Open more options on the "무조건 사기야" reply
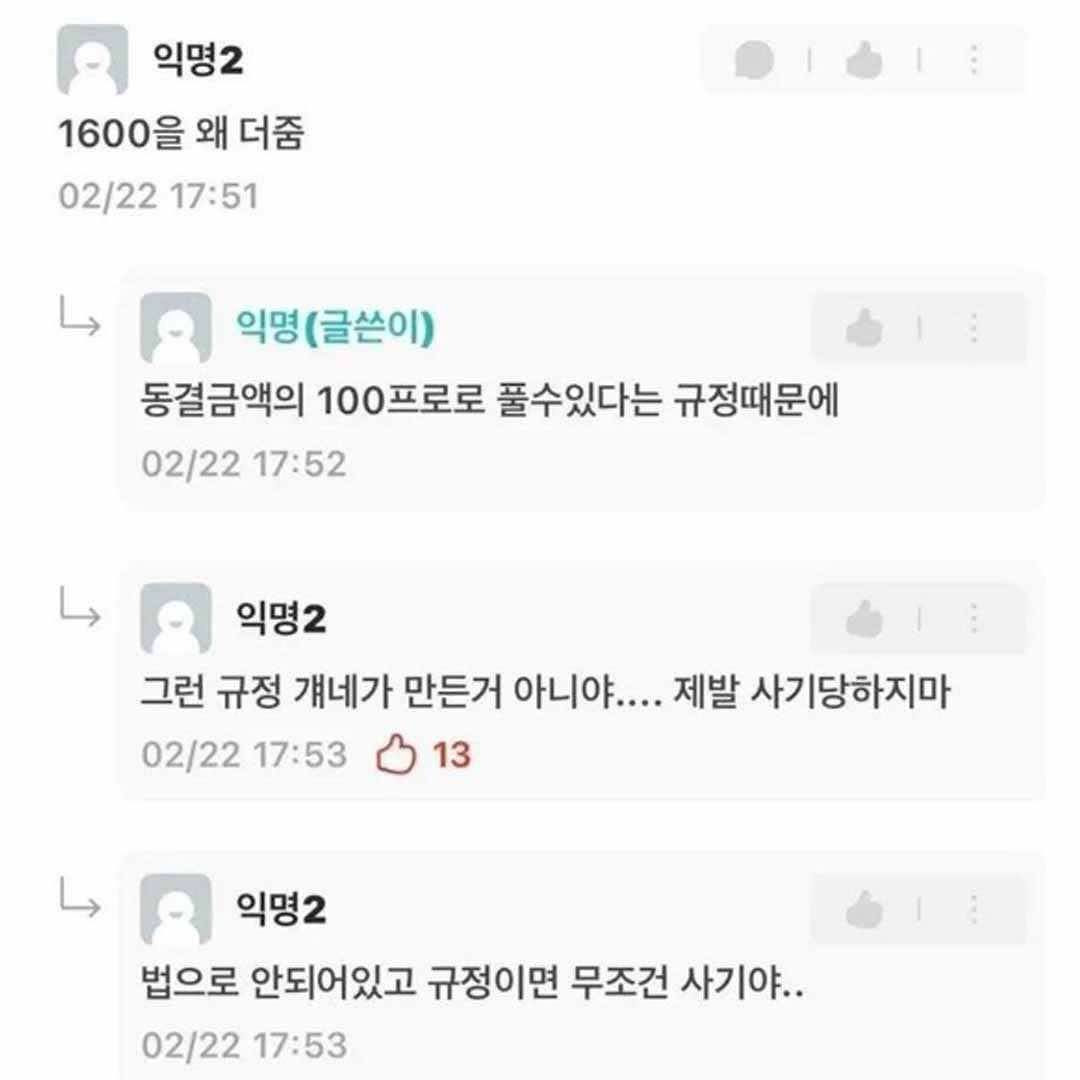Screen dimensions: 1080x1080 click(x=973, y=909)
